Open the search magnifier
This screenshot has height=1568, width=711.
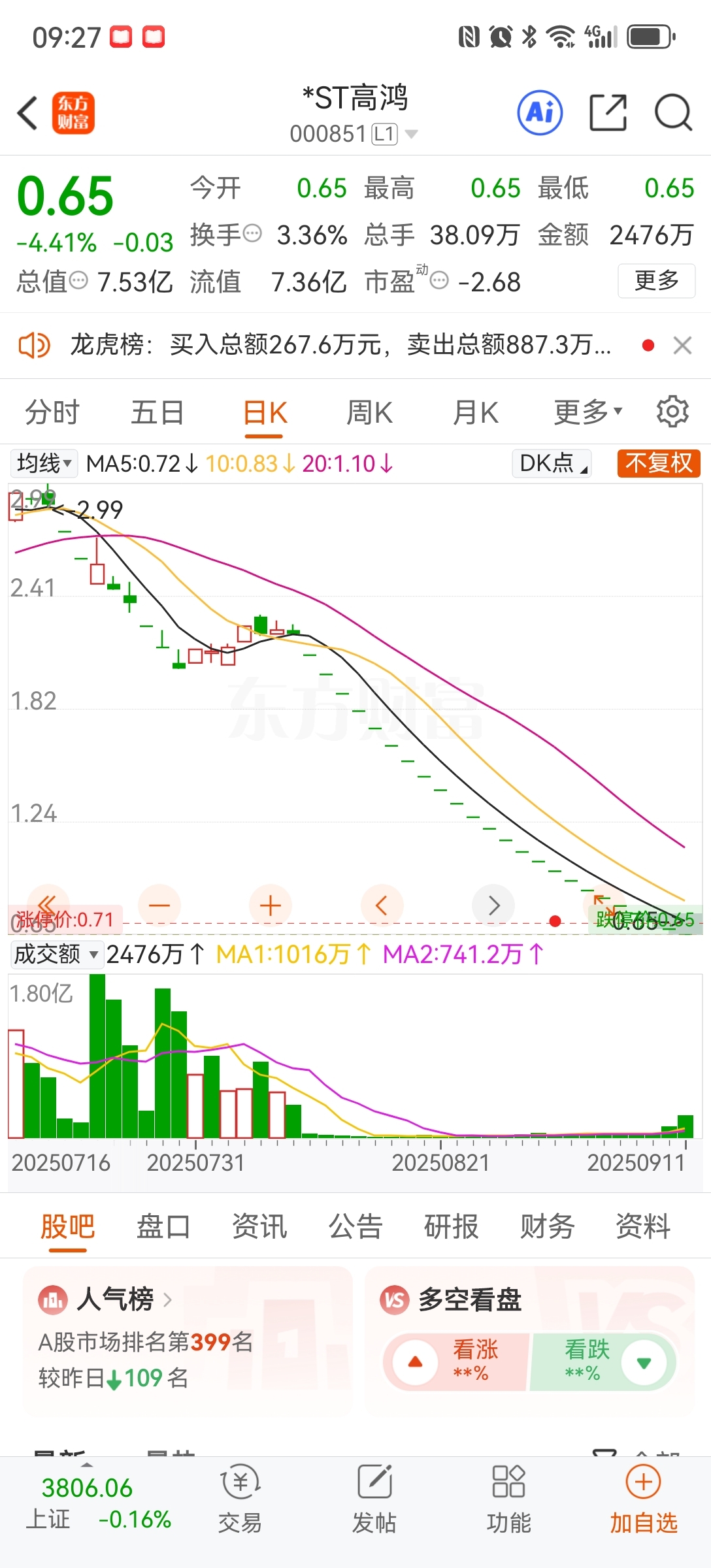674,112
